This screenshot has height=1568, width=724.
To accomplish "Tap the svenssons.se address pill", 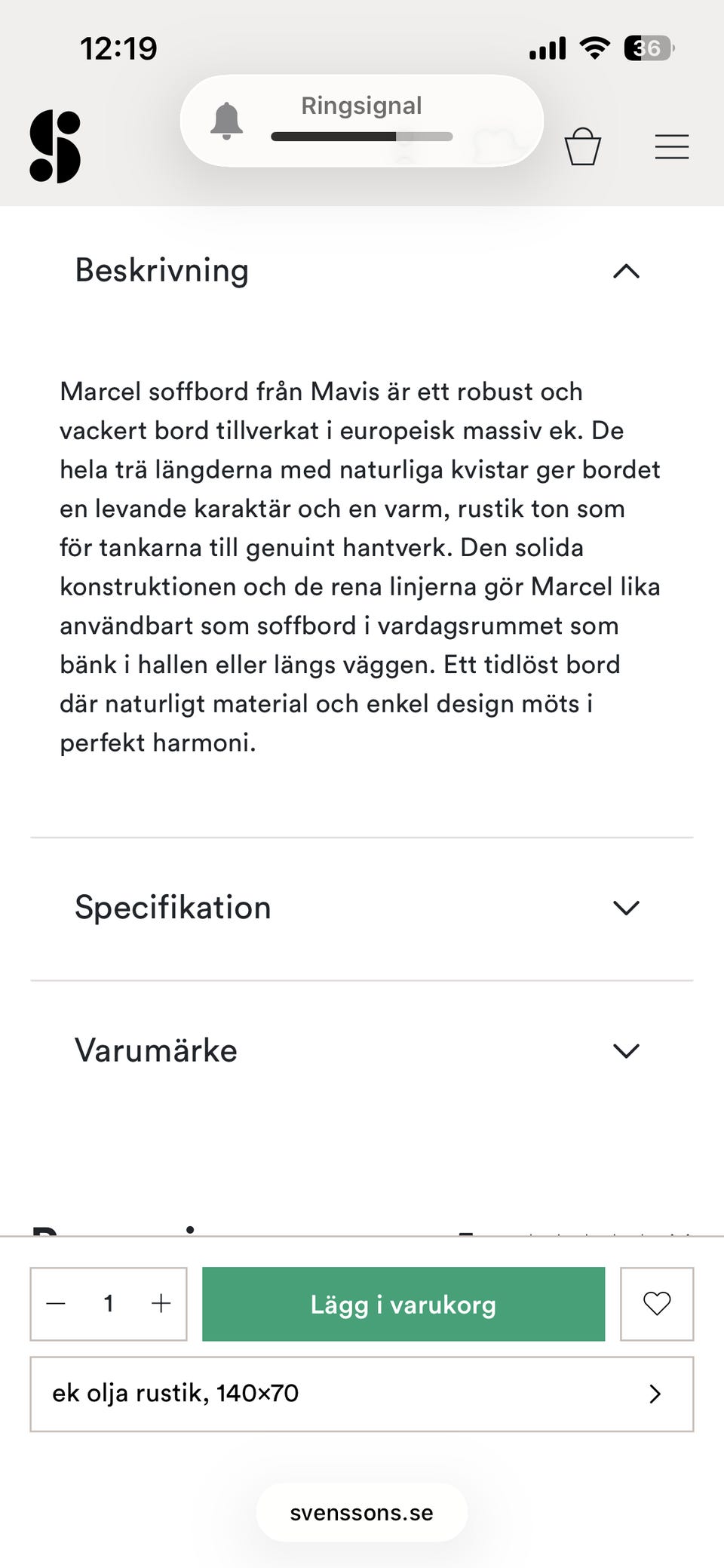I will pos(361,1512).
